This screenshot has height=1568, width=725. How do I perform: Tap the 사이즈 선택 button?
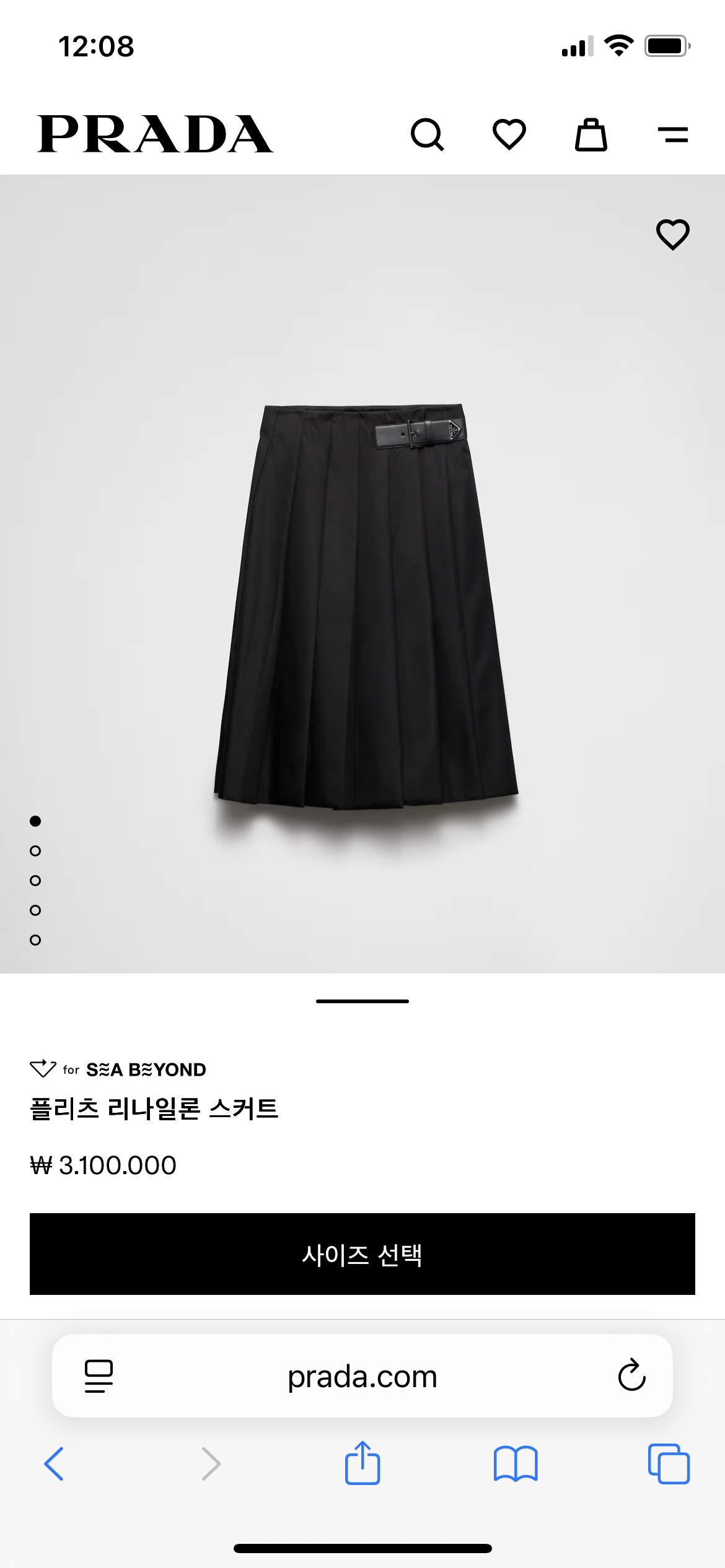pos(362,1254)
